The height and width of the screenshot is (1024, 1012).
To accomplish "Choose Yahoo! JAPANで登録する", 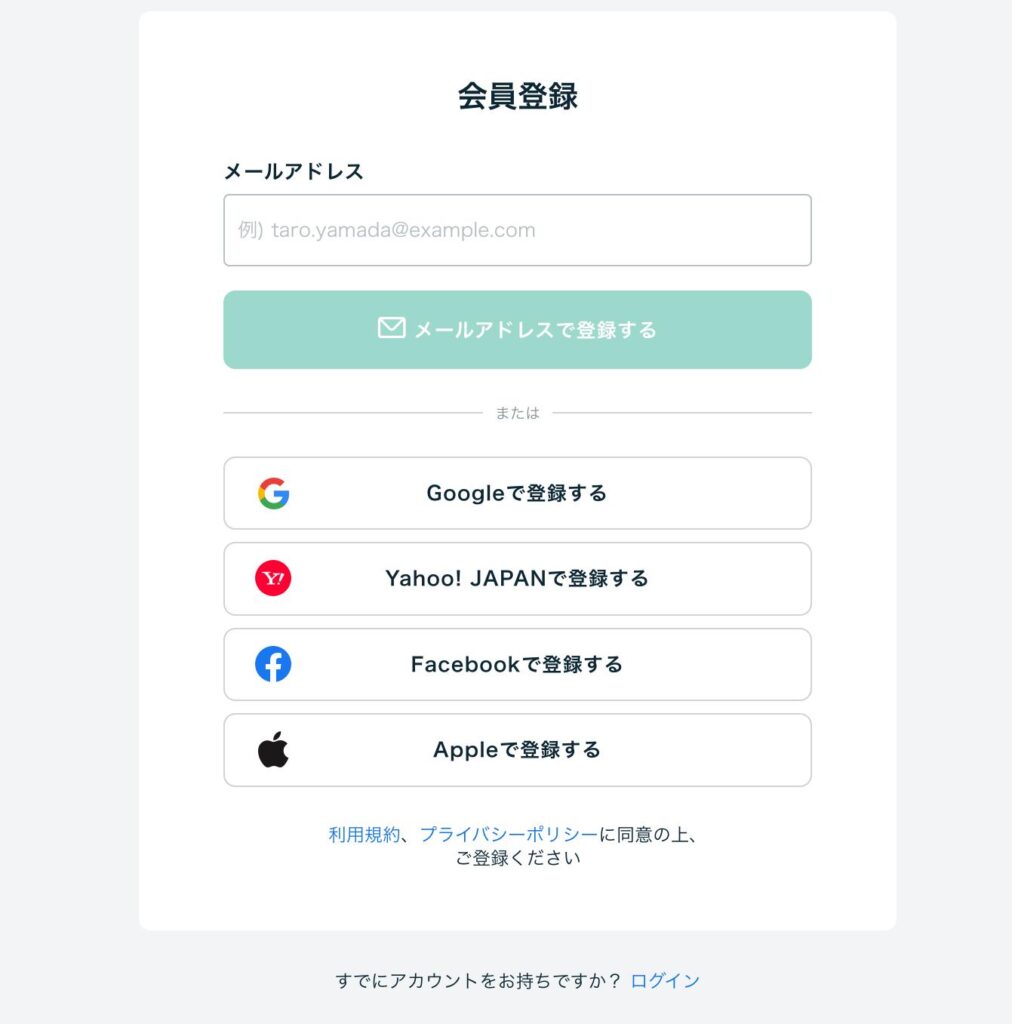I will (517, 579).
